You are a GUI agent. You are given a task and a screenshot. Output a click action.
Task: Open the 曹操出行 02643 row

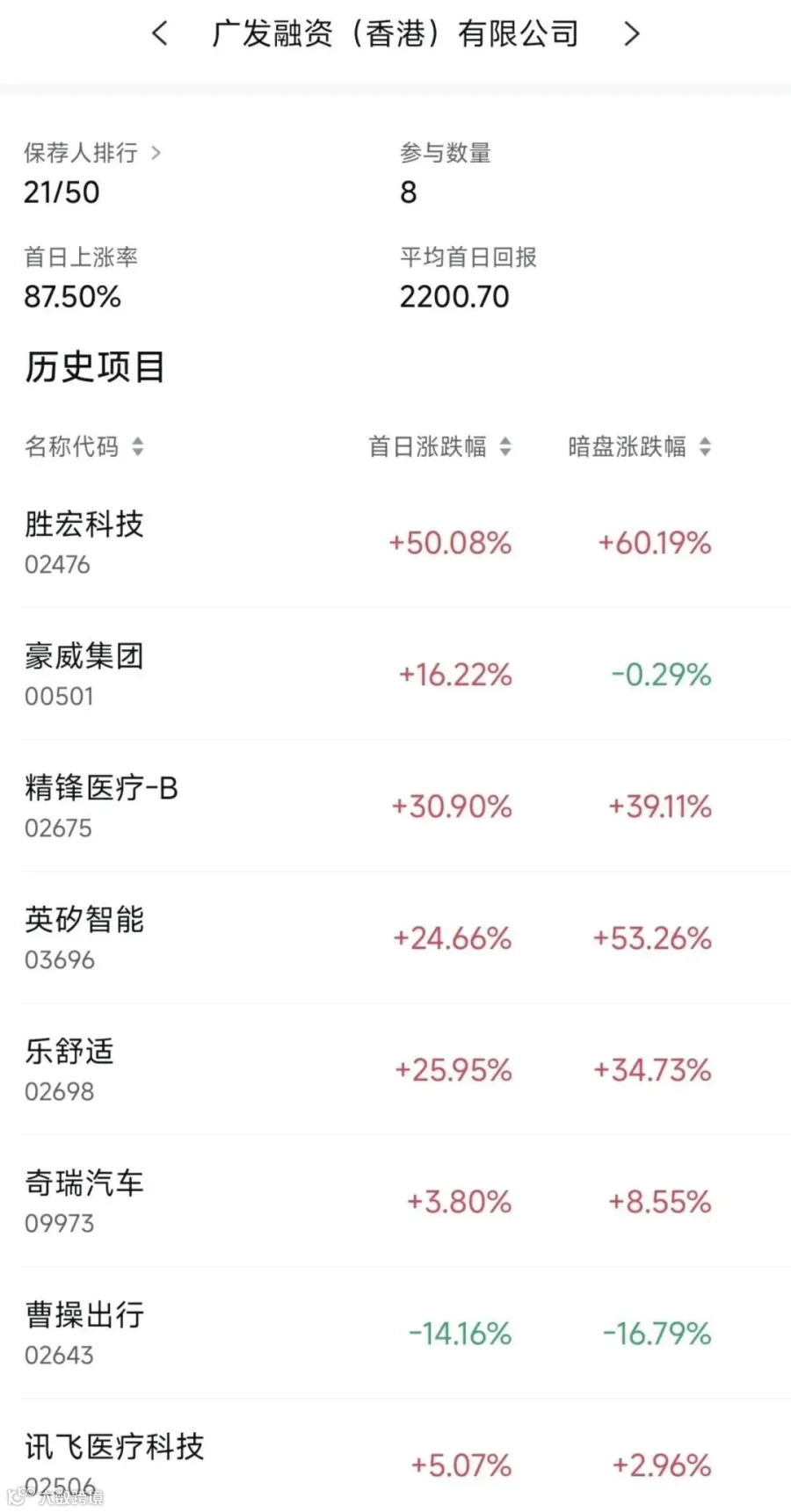395,1333
